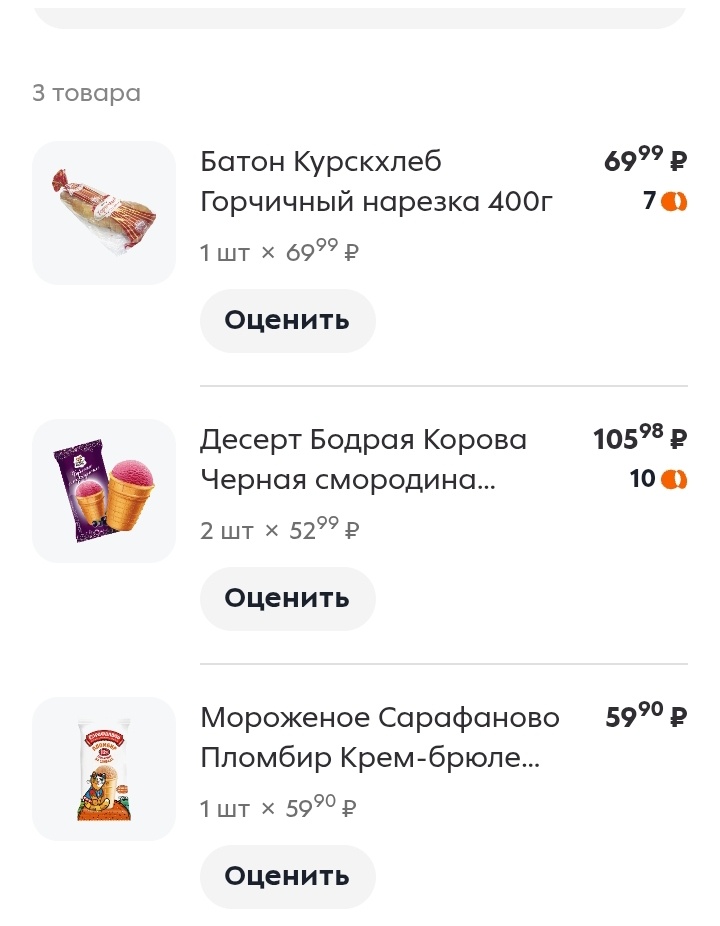Tap Оценить for Десерт Бодрая Корова

click(x=287, y=599)
